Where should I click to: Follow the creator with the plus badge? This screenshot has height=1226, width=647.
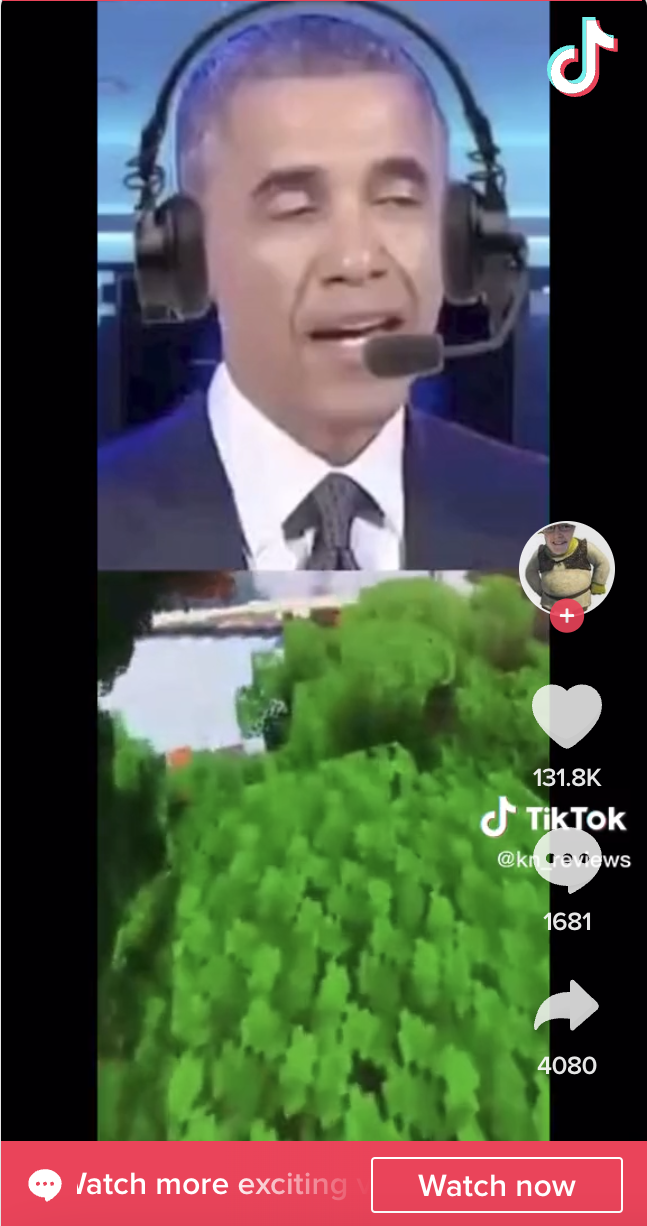coord(566,617)
